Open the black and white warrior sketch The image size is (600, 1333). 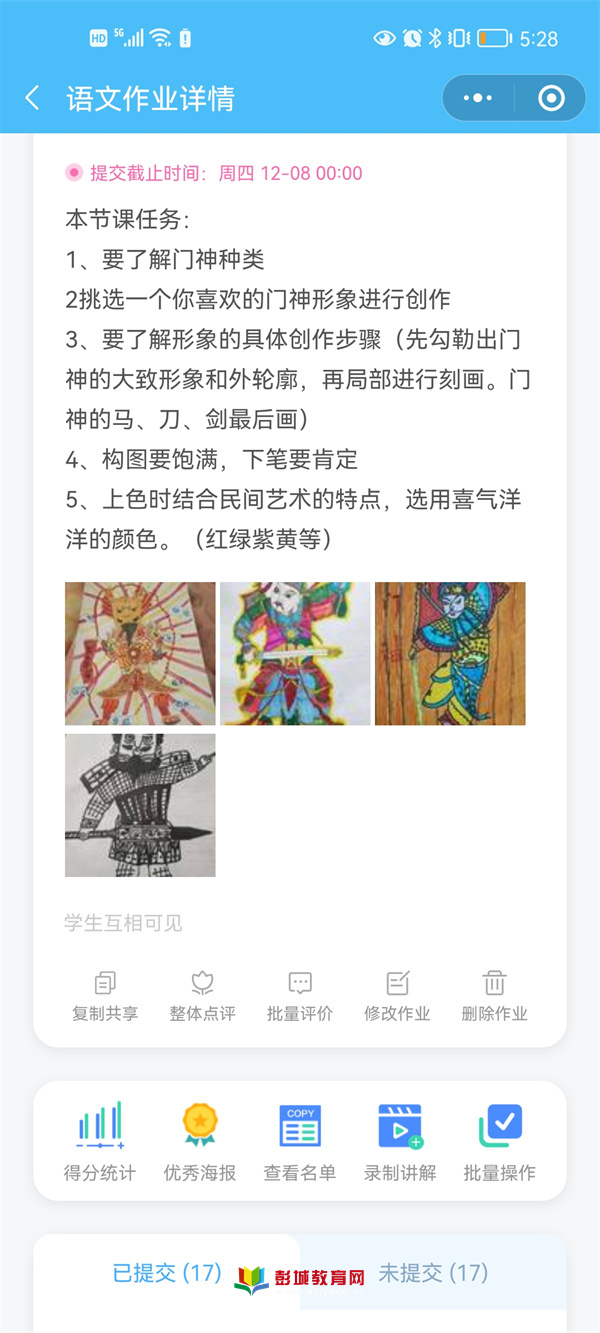tap(140, 805)
